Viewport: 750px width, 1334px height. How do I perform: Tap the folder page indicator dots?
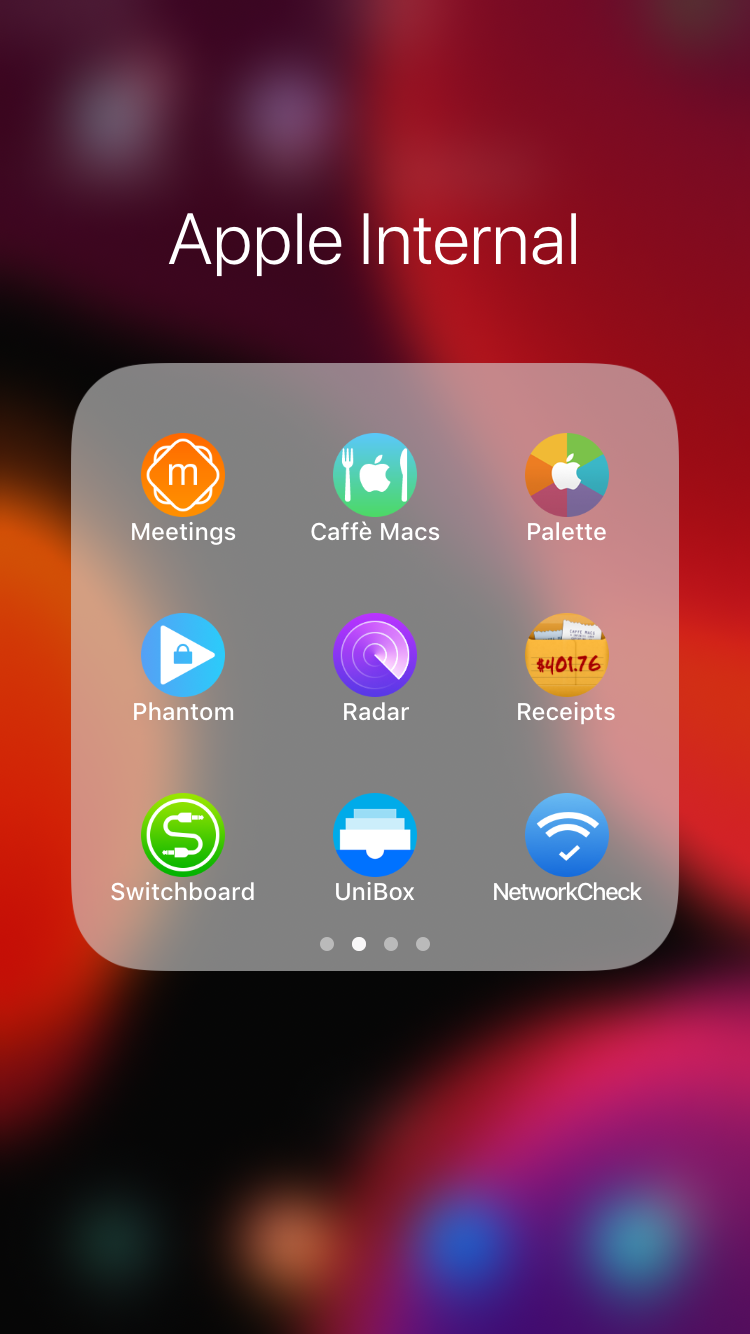point(375,944)
